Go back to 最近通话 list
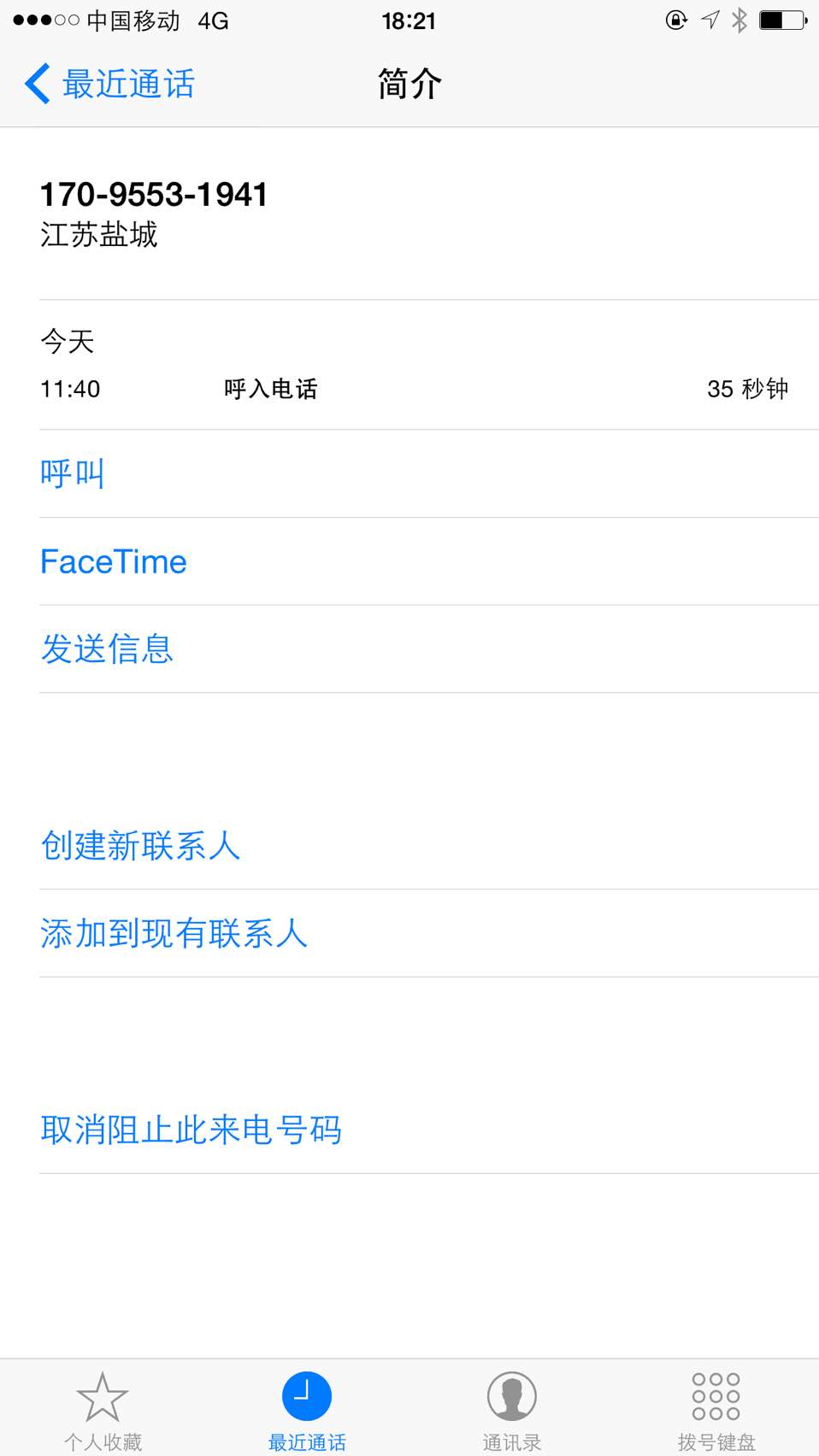The width and height of the screenshot is (819, 1456). 109,84
